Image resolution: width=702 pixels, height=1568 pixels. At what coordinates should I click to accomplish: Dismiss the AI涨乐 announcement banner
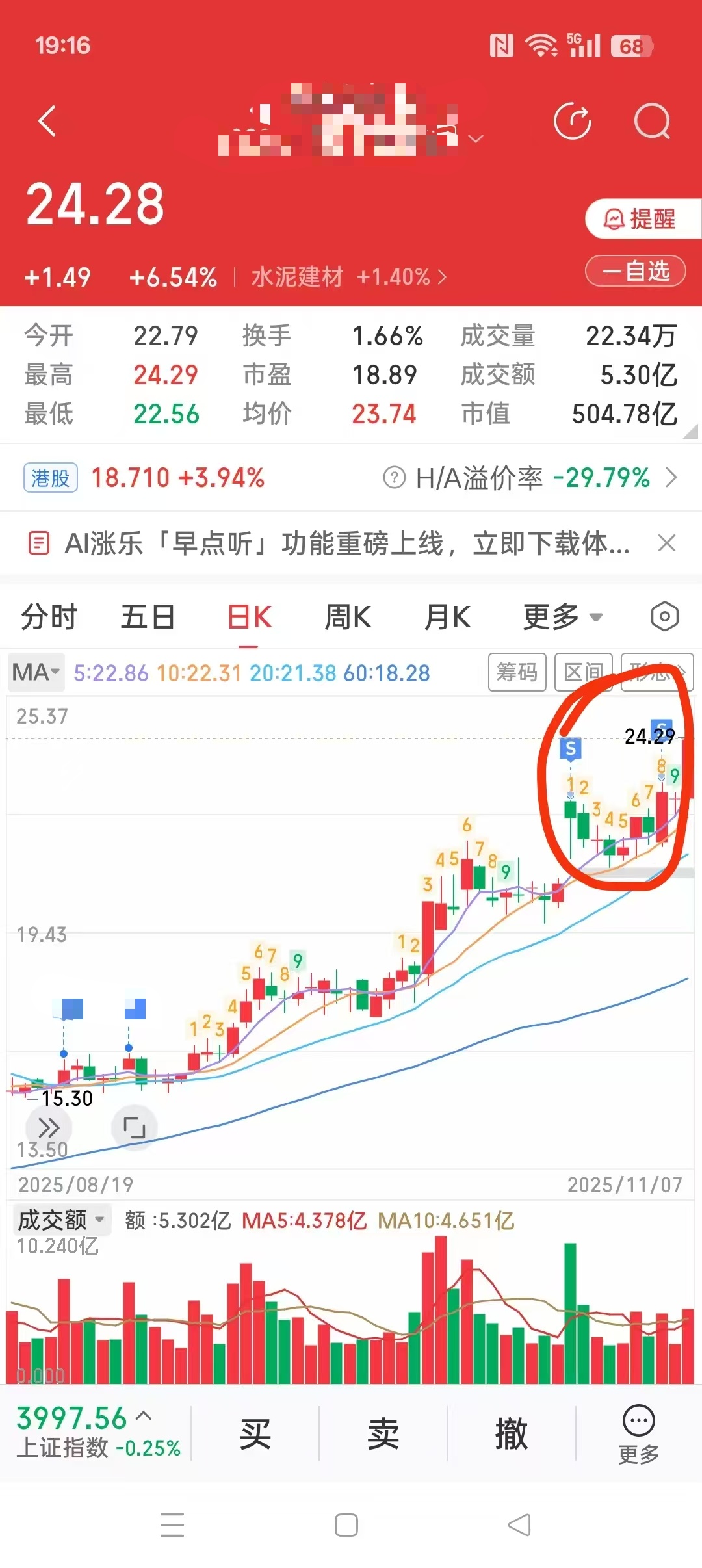click(x=667, y=543)
